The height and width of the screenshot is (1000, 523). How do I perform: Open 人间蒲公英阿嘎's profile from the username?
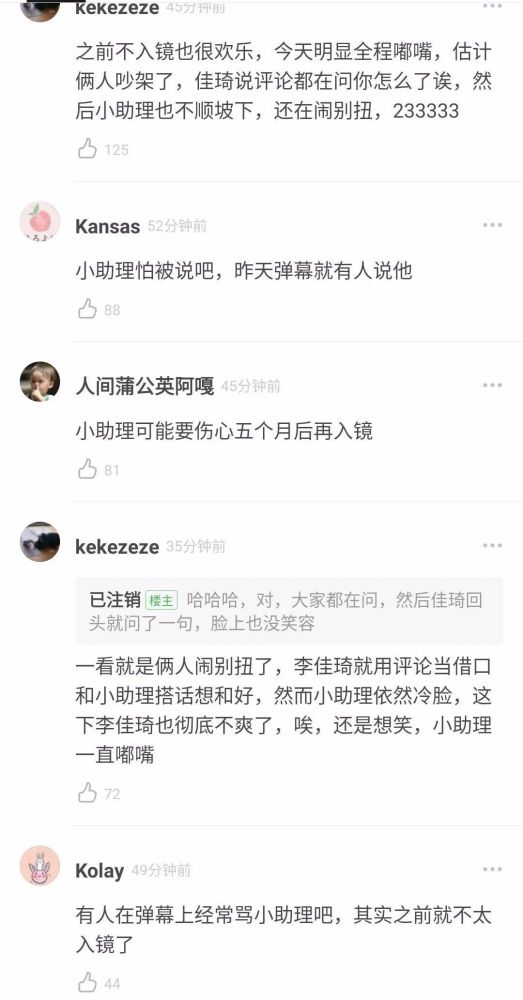tap(145, 386)
